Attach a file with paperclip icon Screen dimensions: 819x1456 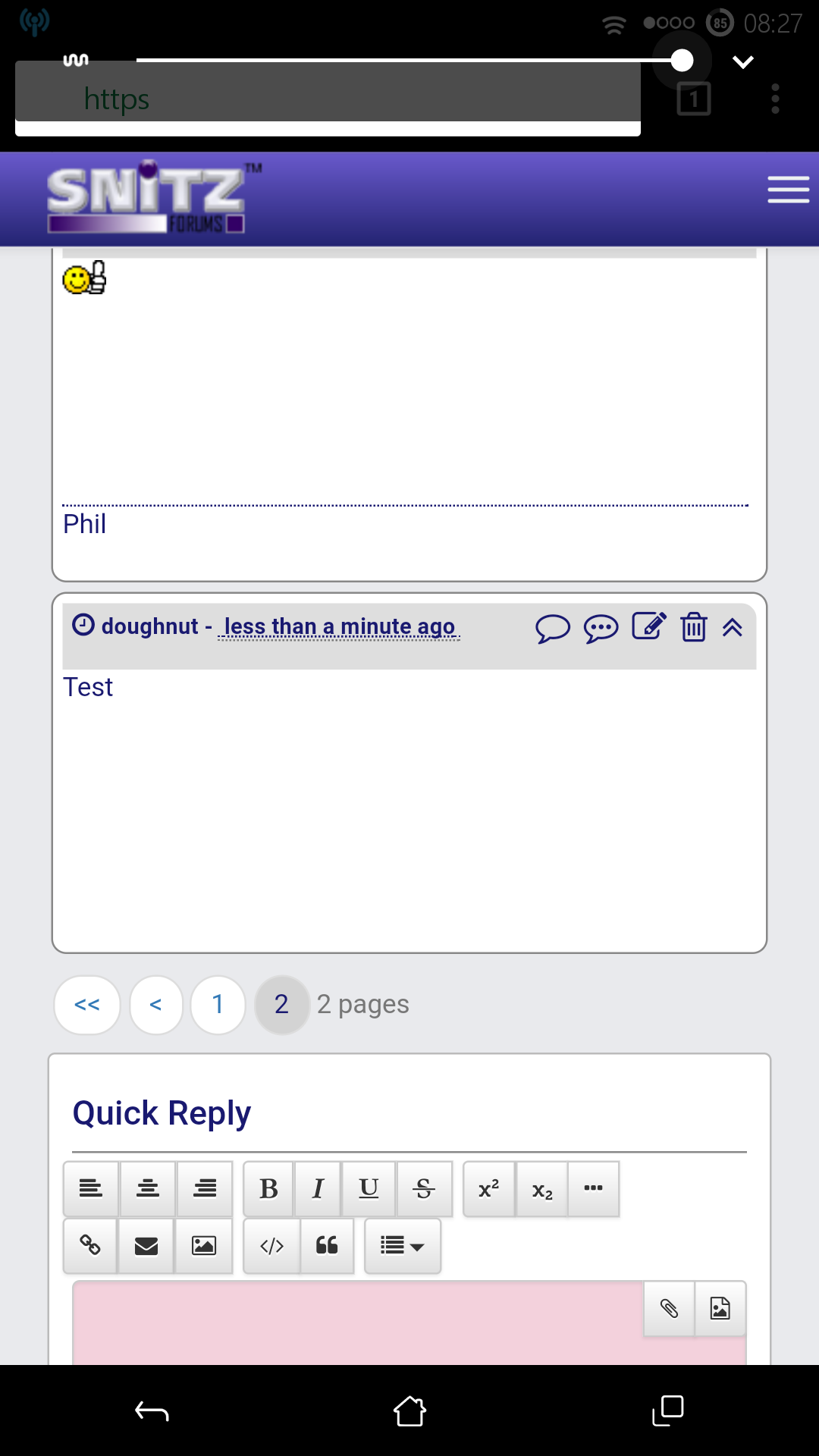(669, 1308)
